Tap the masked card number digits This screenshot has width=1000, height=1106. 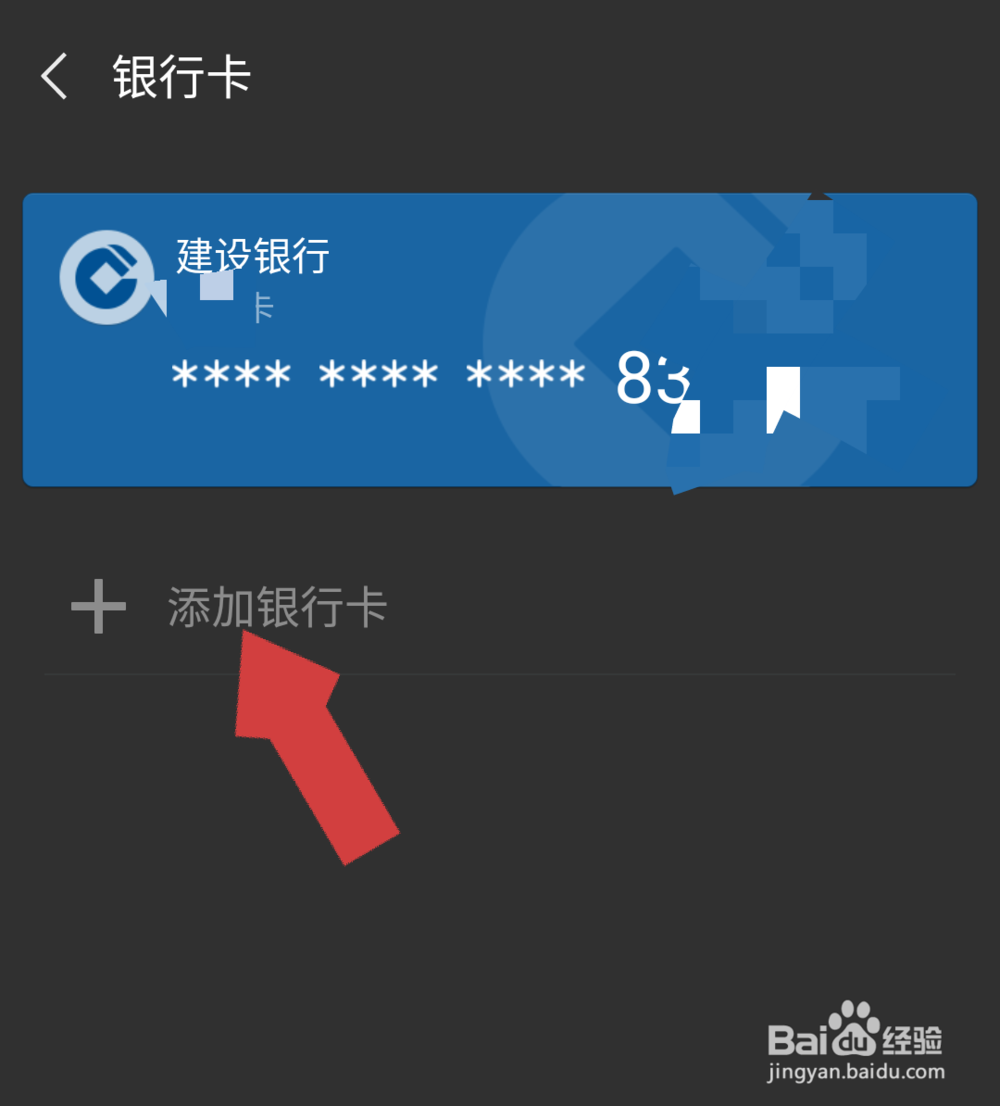tap(380, 375)
